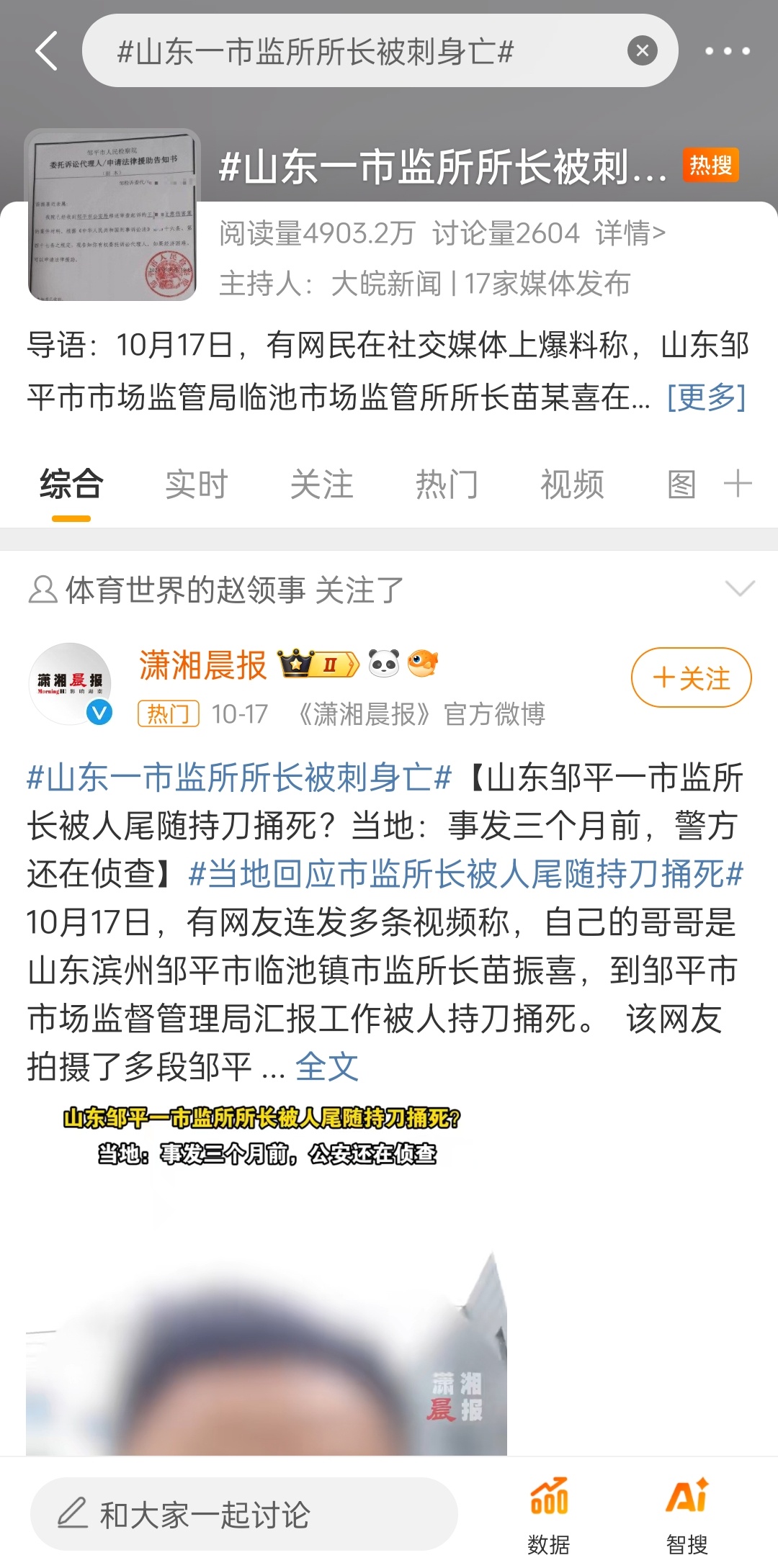Open 潇湘晨报's profile avatar

click(x=70, y=683)
